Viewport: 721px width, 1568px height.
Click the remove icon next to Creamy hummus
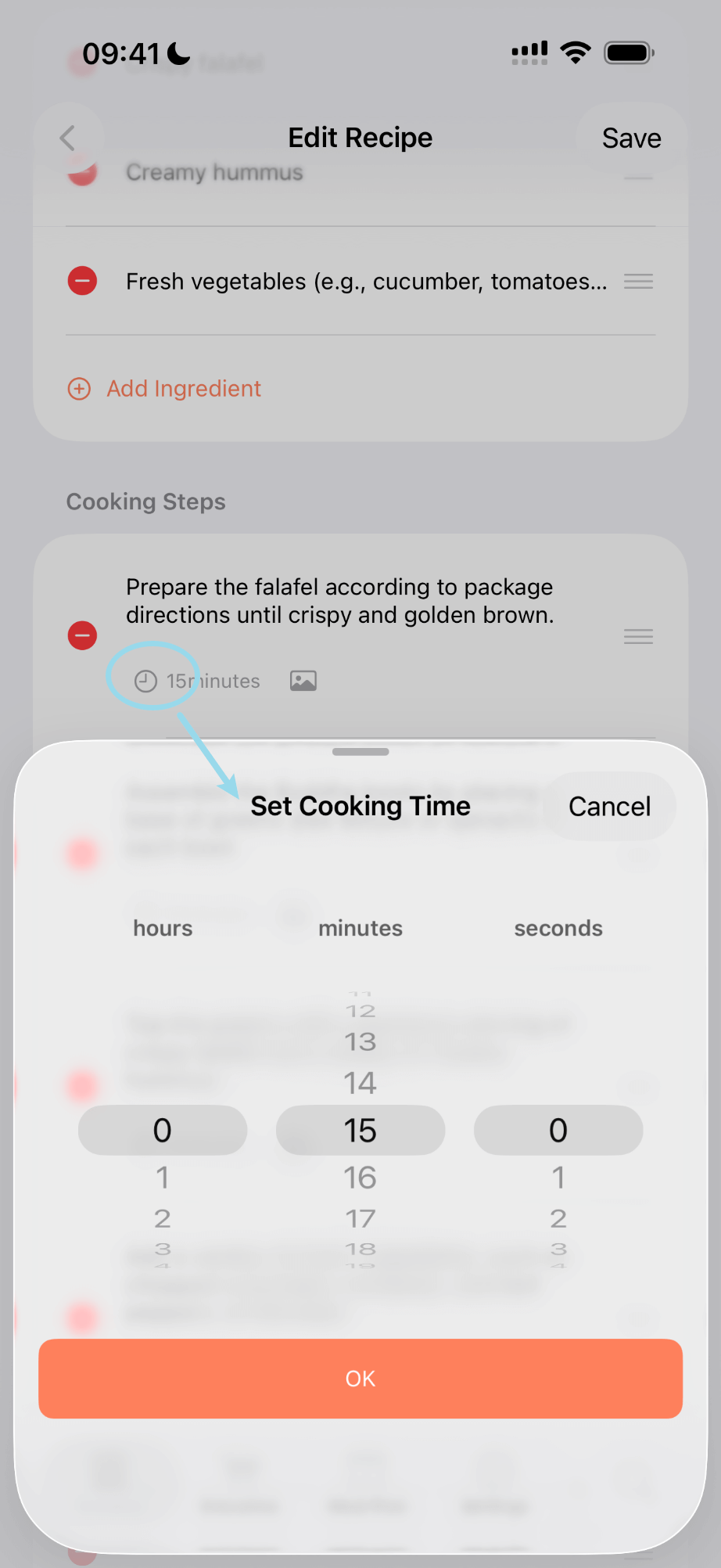click(x=82, y=172)
